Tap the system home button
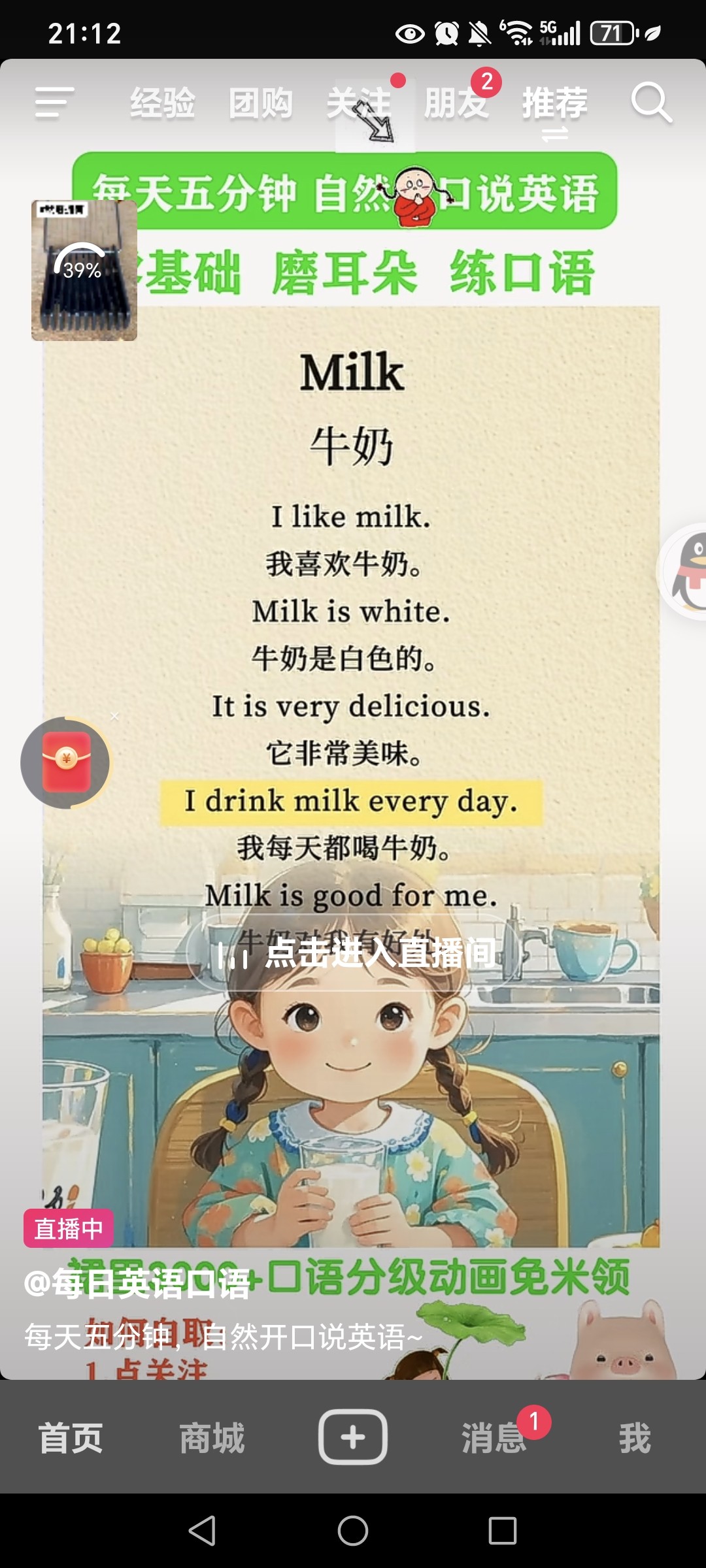This screenshot has width=706, height=1568. point(353,1530)
